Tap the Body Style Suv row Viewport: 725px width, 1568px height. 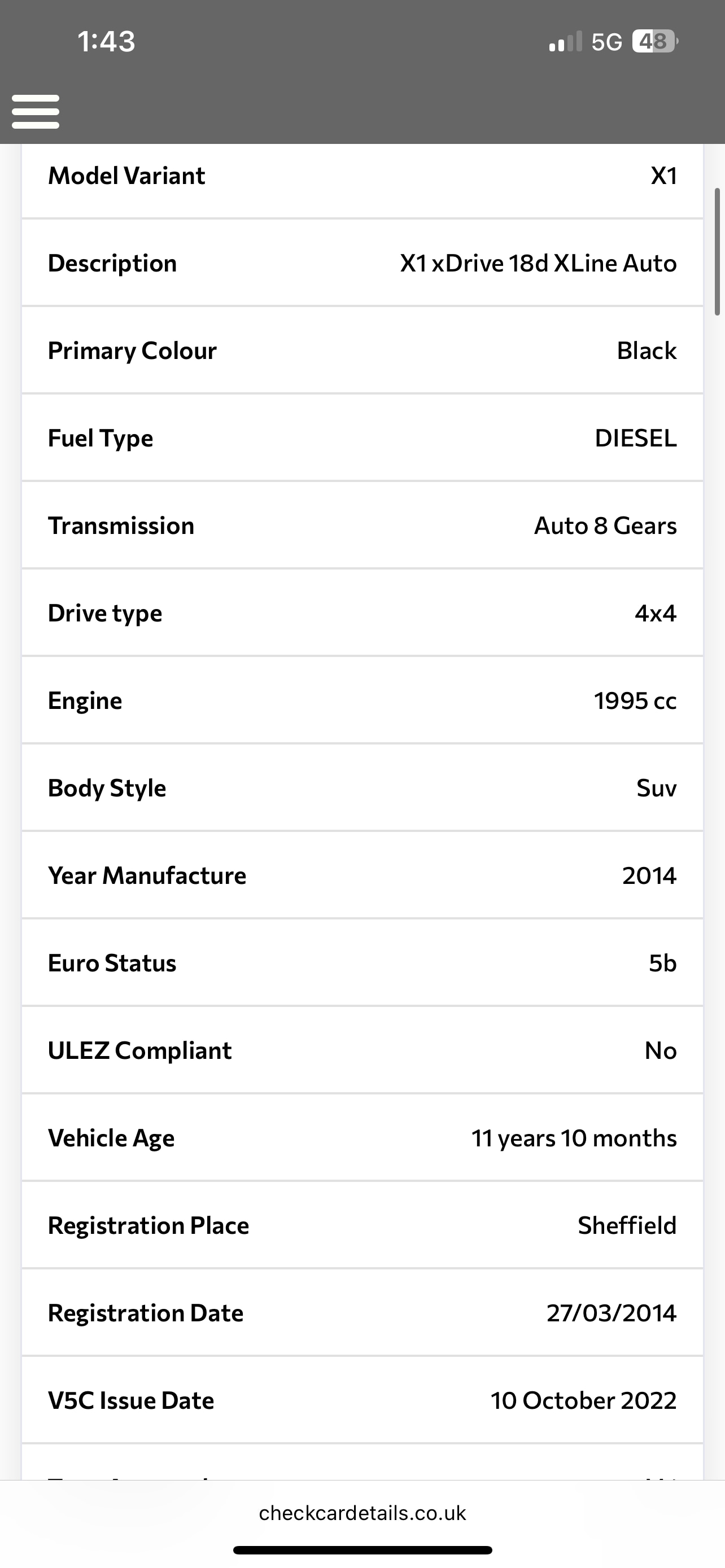(362, 787)
